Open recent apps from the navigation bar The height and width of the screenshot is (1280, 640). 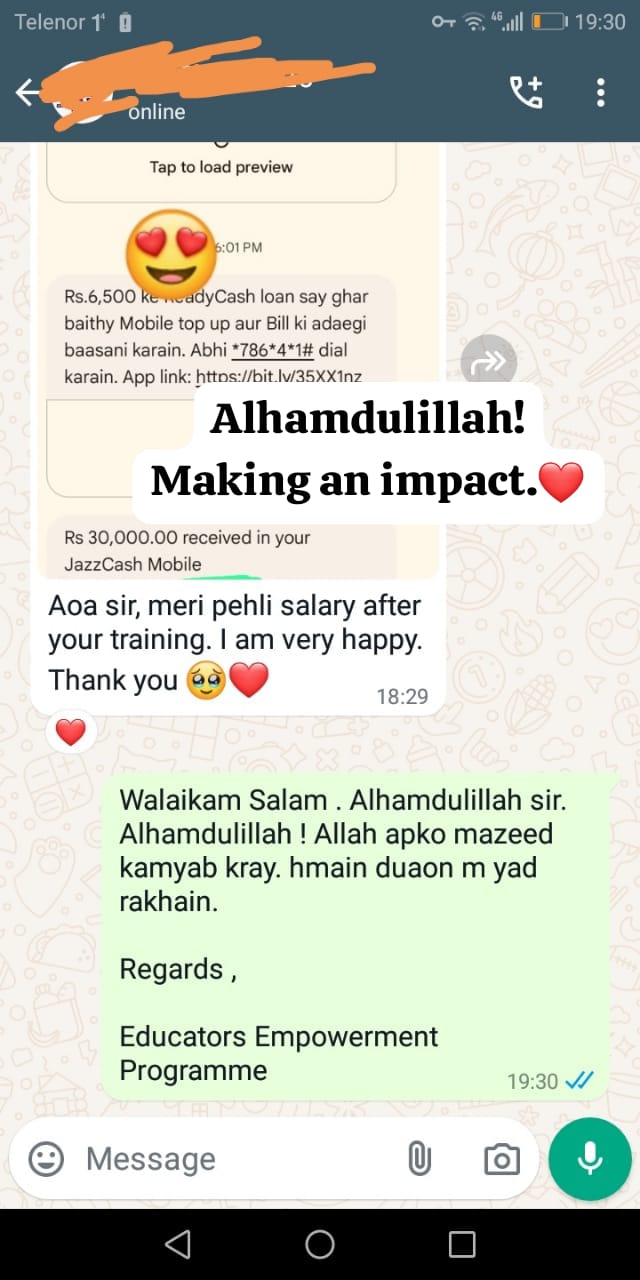tap(462, 1244)
